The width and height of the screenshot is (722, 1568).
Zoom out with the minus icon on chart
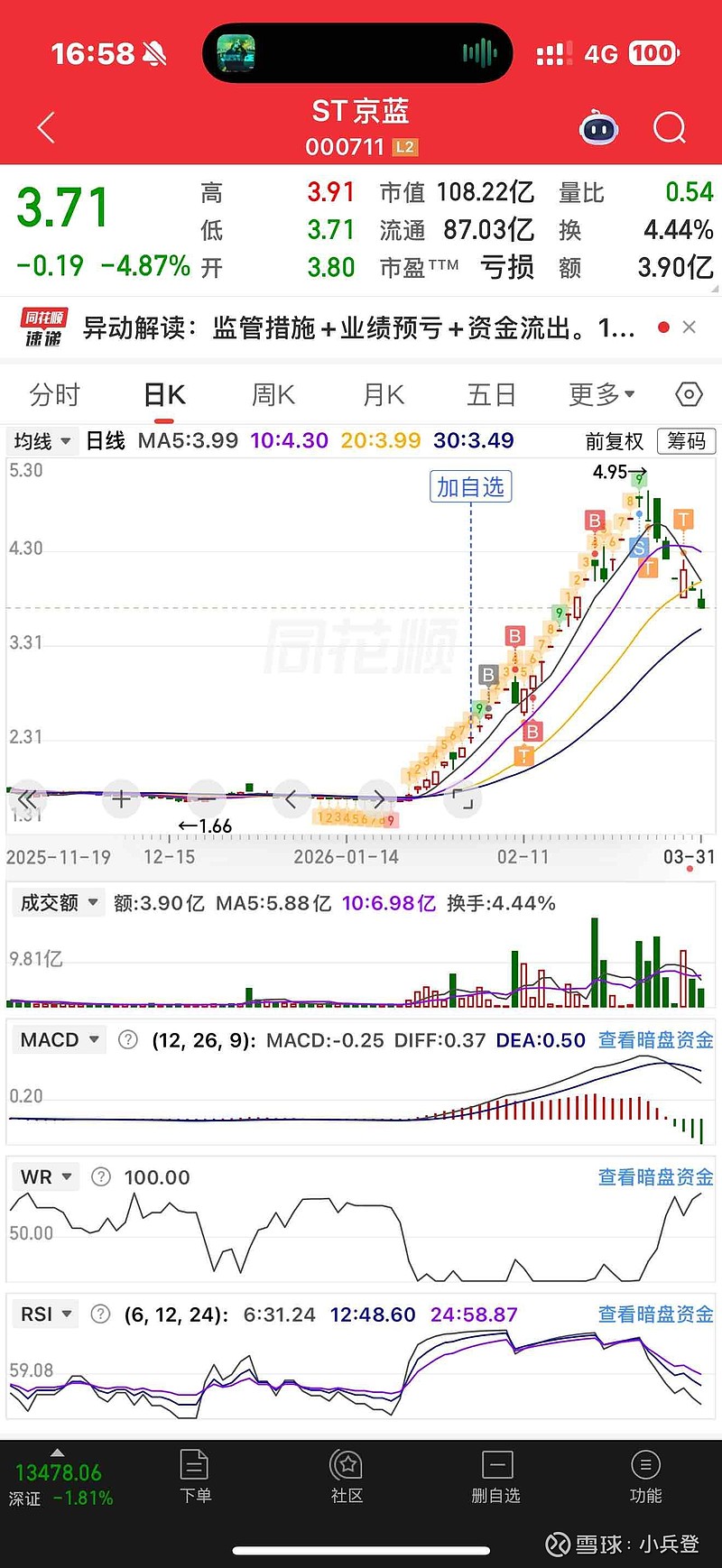[x=207, y=798]
